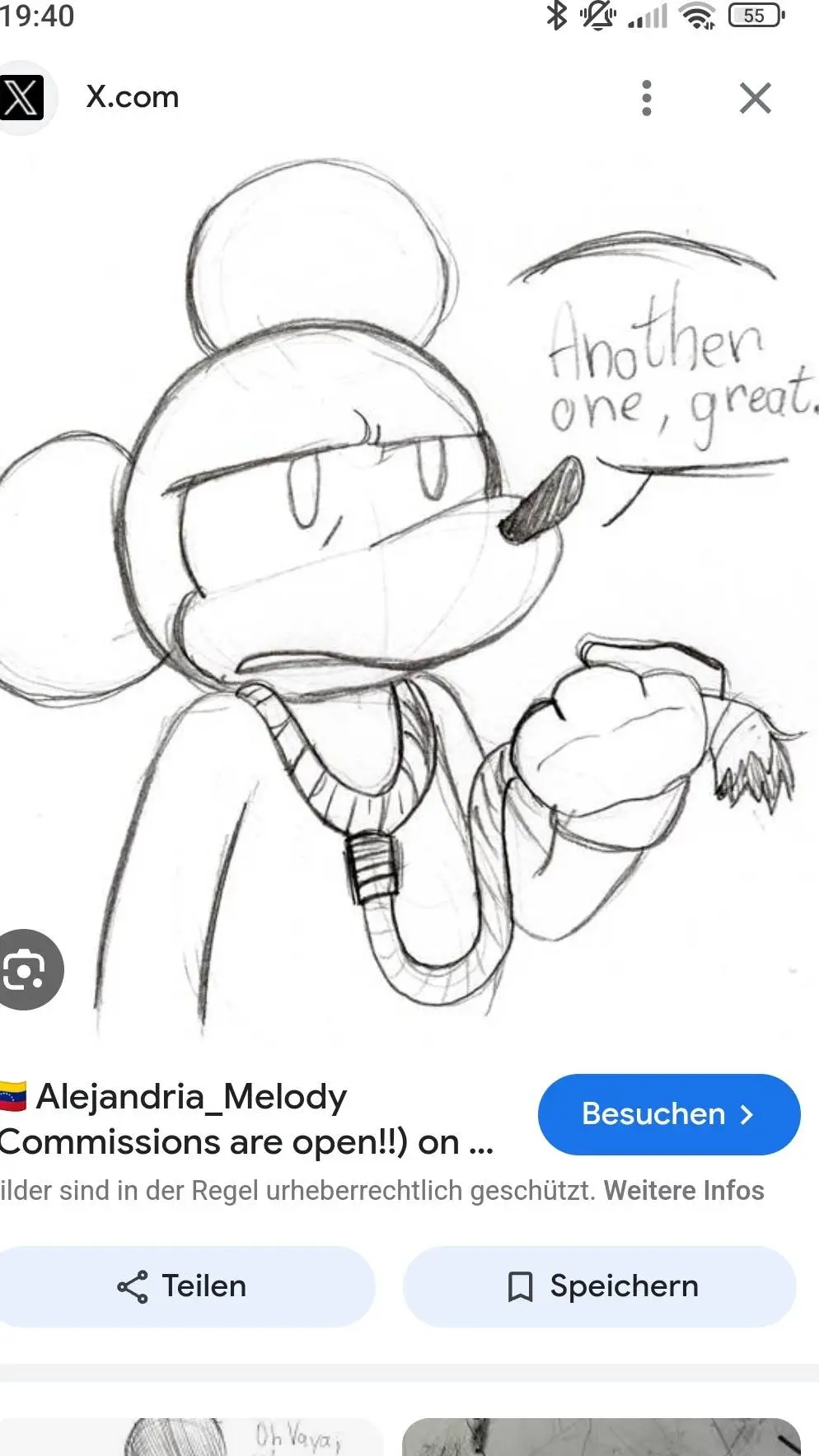Tap the Besuchen button
This screenshot has width=819, height=1456.
pos(668,1113)
